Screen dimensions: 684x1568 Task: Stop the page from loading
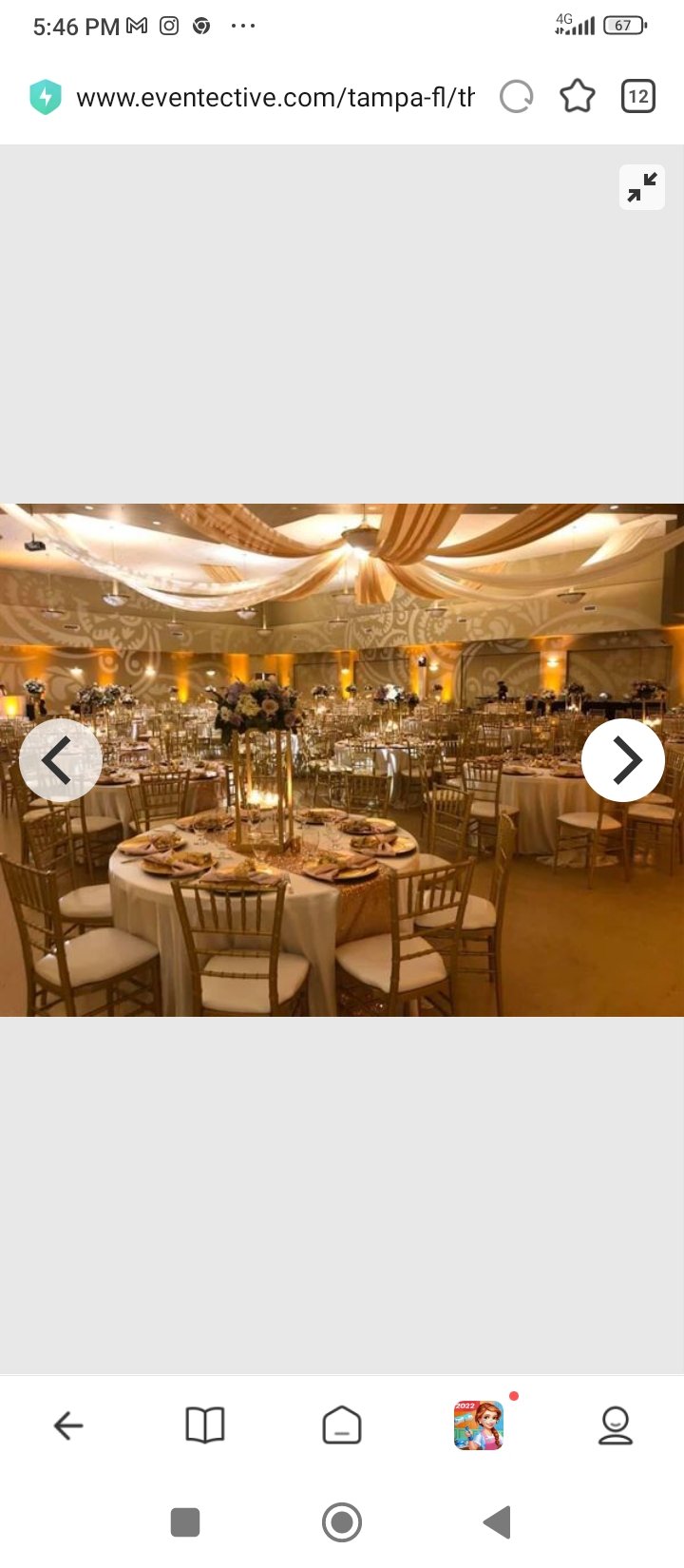coord(516,97)
